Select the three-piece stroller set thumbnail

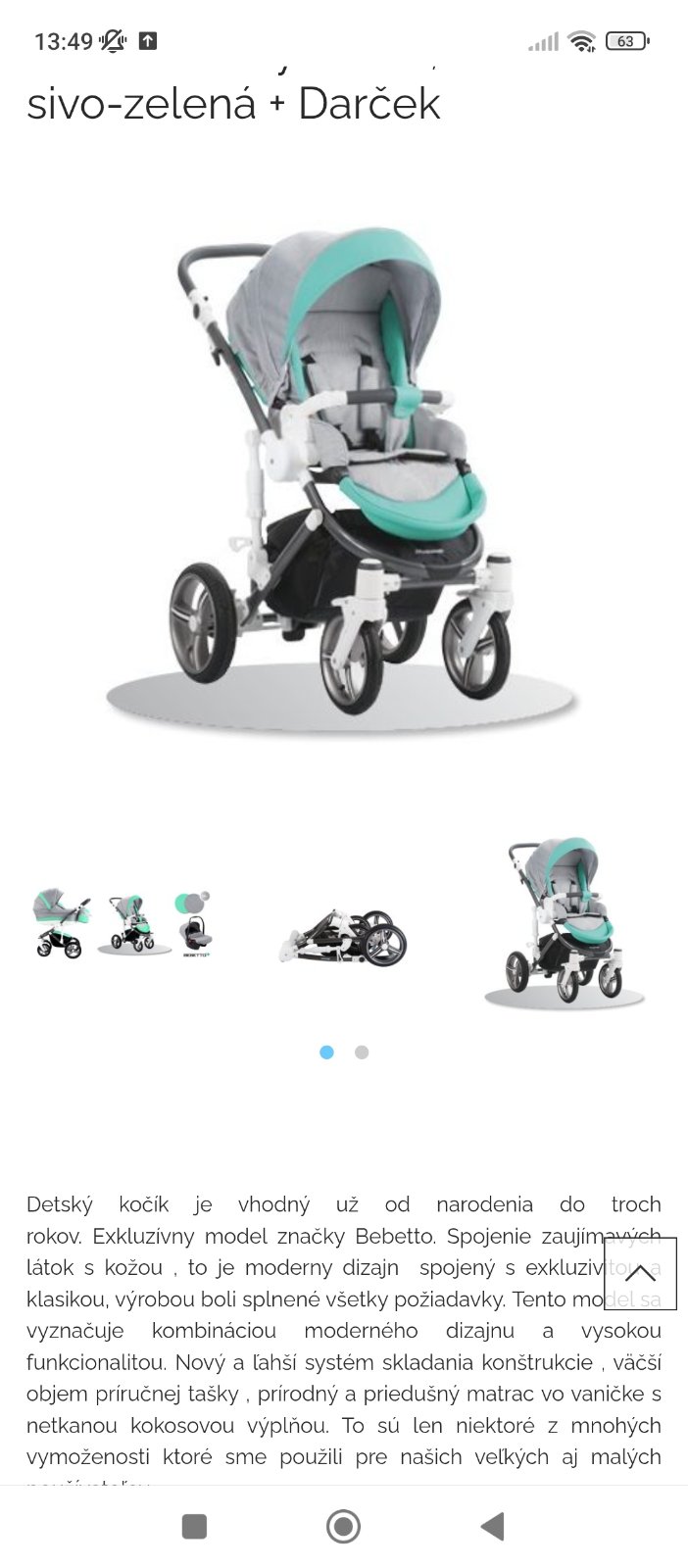(x=123, y=924)
